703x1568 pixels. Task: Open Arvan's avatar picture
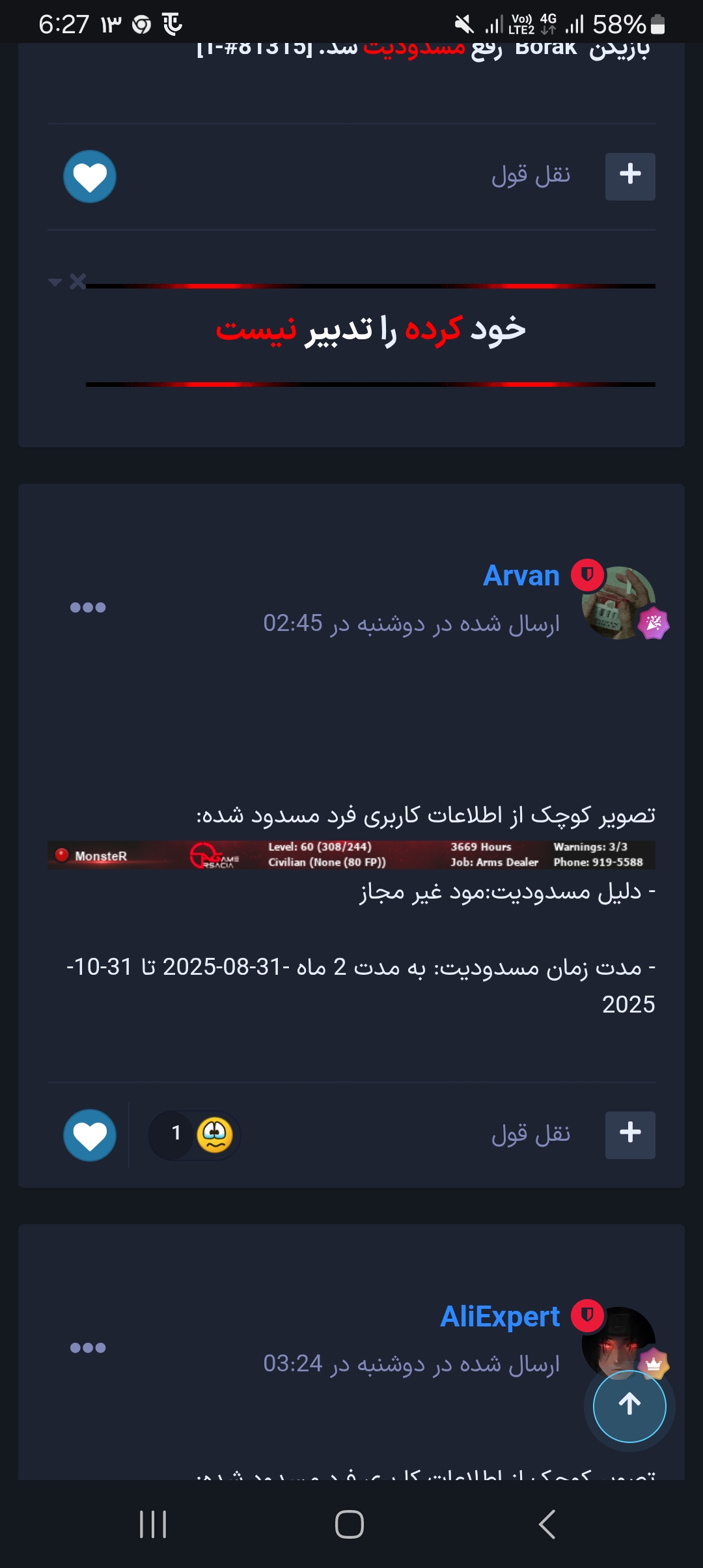(x=618, y=603)
